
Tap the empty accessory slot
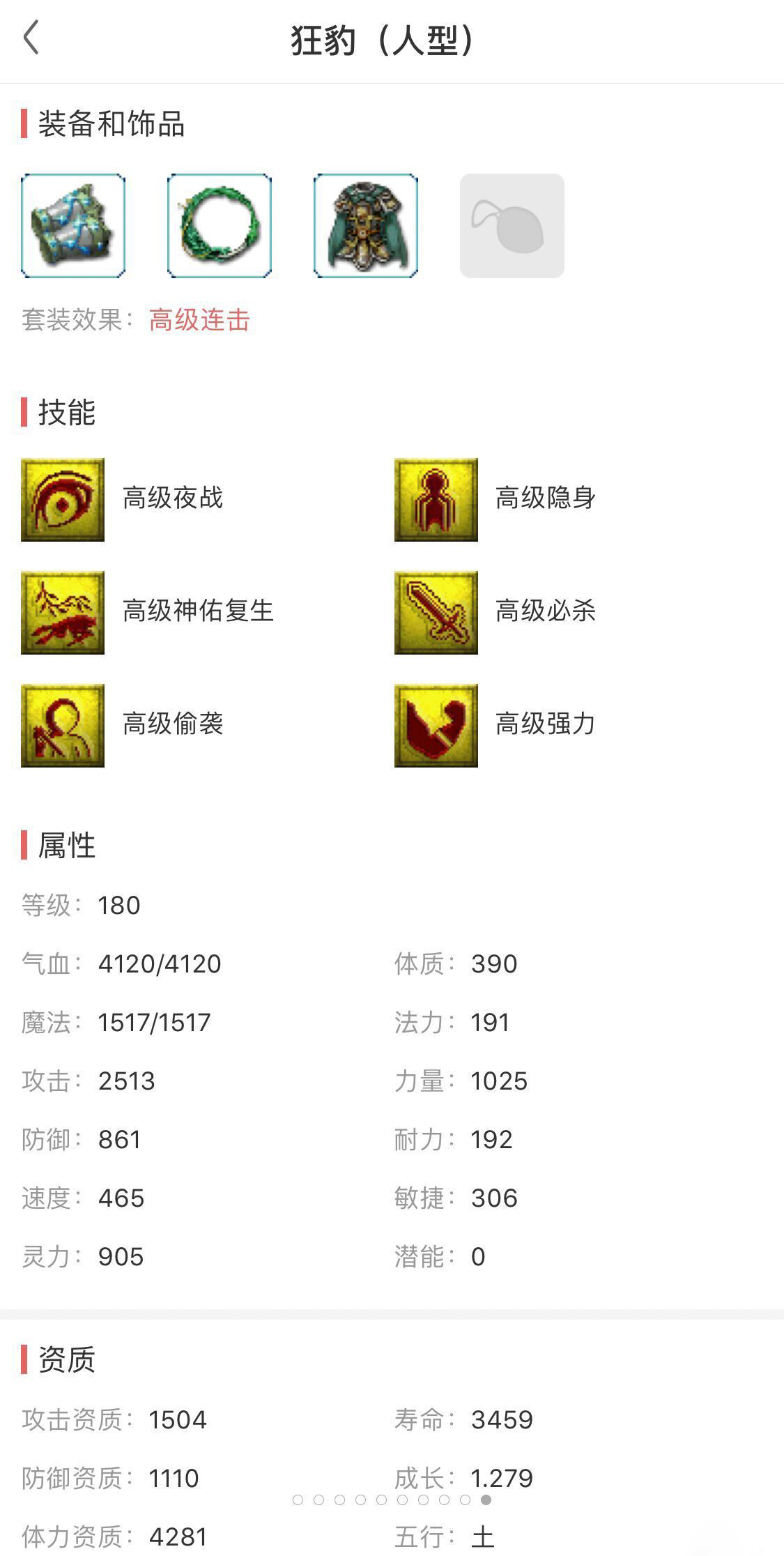tap(512, 226)
